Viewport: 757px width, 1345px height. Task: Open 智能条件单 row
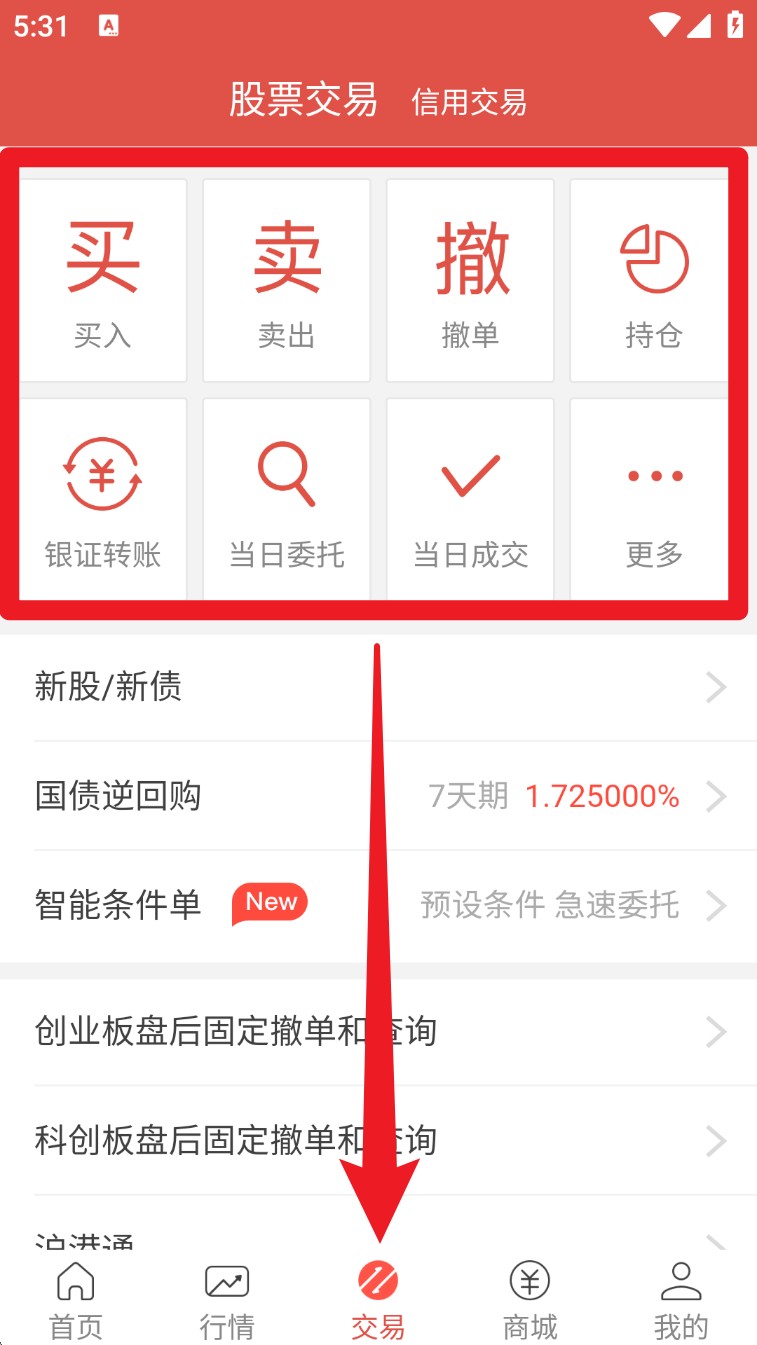point(378,905)
